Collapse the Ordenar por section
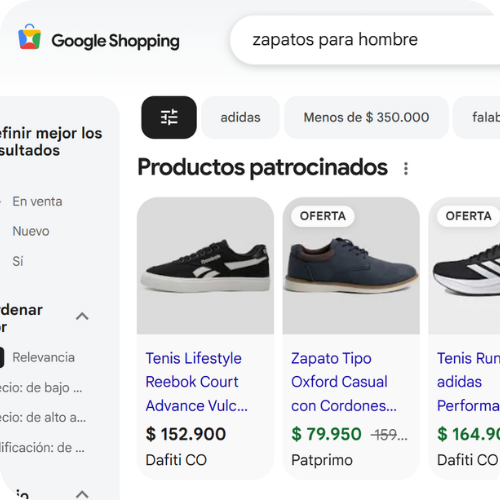500x500 pixels. pyautogui.click(x=82, y=316)
